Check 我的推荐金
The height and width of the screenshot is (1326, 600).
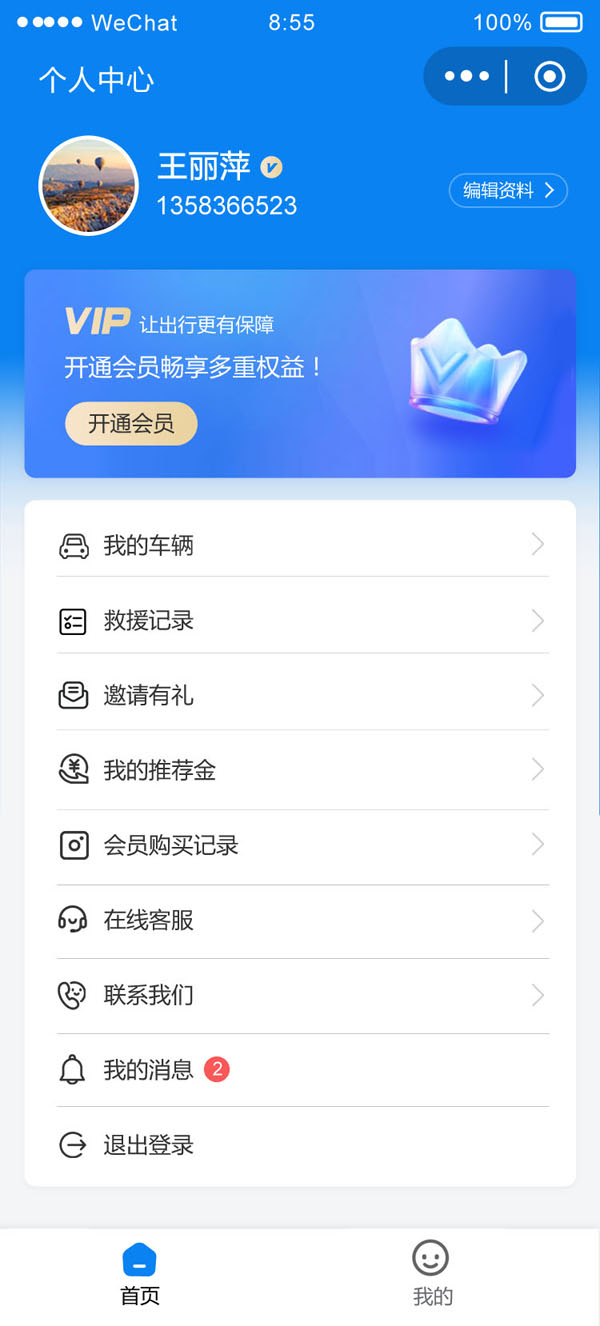point(302,770)
